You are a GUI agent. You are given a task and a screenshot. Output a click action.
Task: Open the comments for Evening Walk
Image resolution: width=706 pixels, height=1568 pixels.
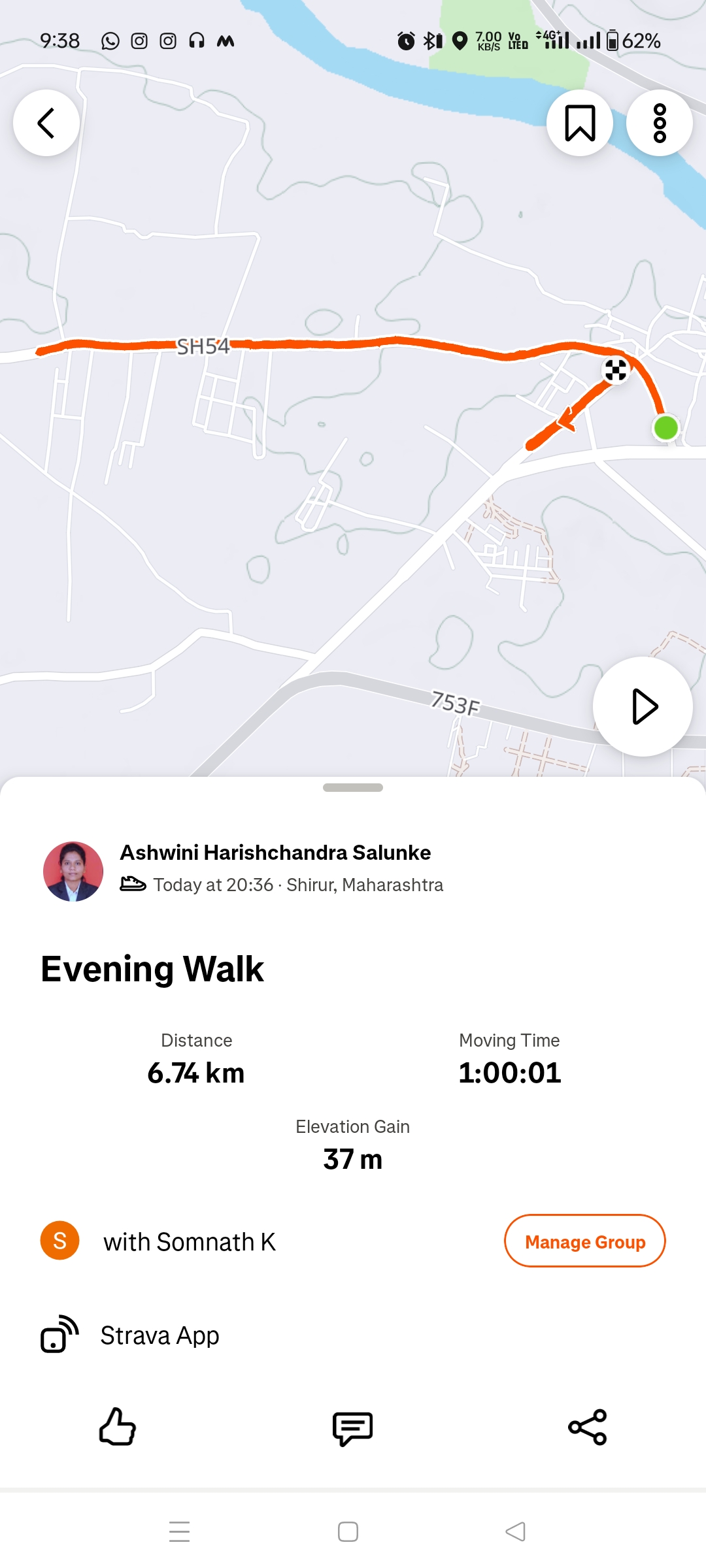coord(353,1428)
